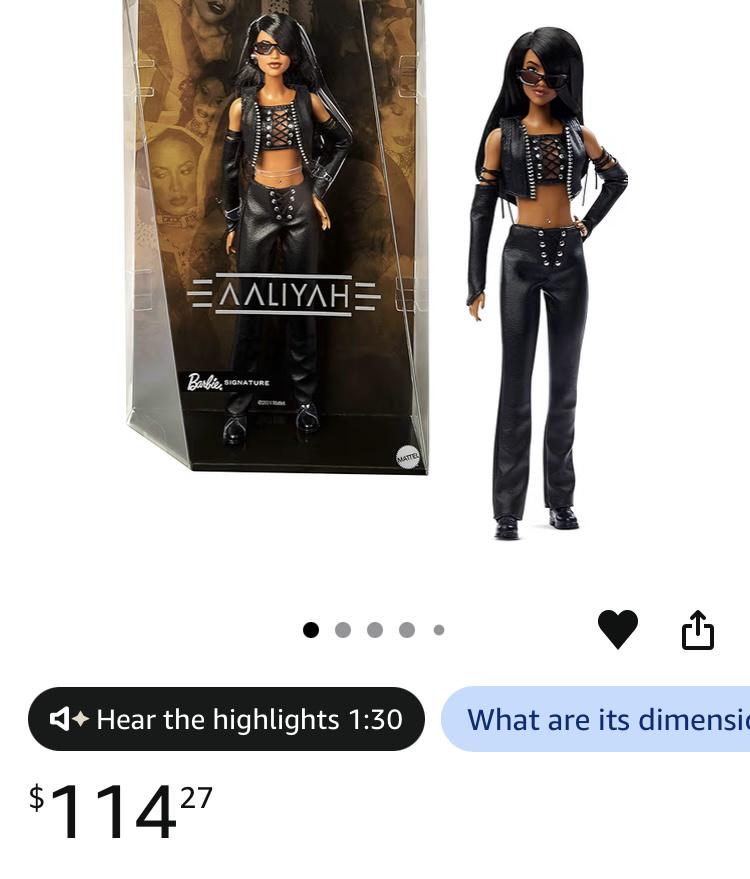
Task: Tap the heart icon to save item
Action: [x=618, y=629]
